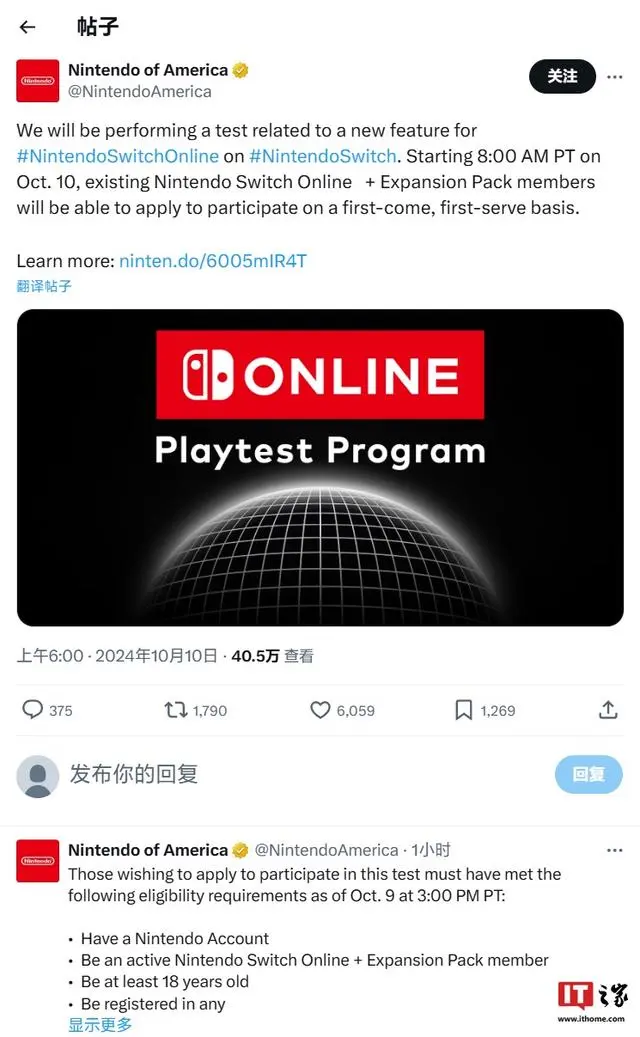Open overflow menu on the reply post
640x1037 pixels.
pyautogui.click(x=615, y=850)
